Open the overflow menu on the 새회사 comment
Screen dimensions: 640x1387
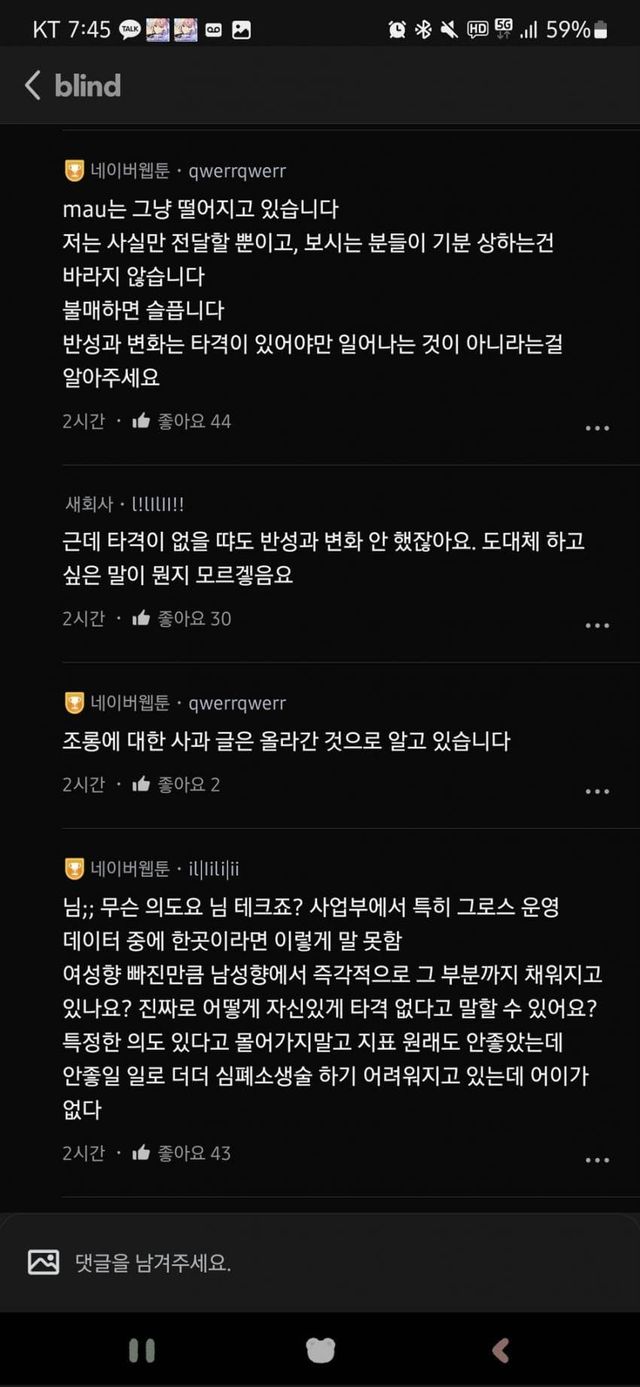coord(597,625)
